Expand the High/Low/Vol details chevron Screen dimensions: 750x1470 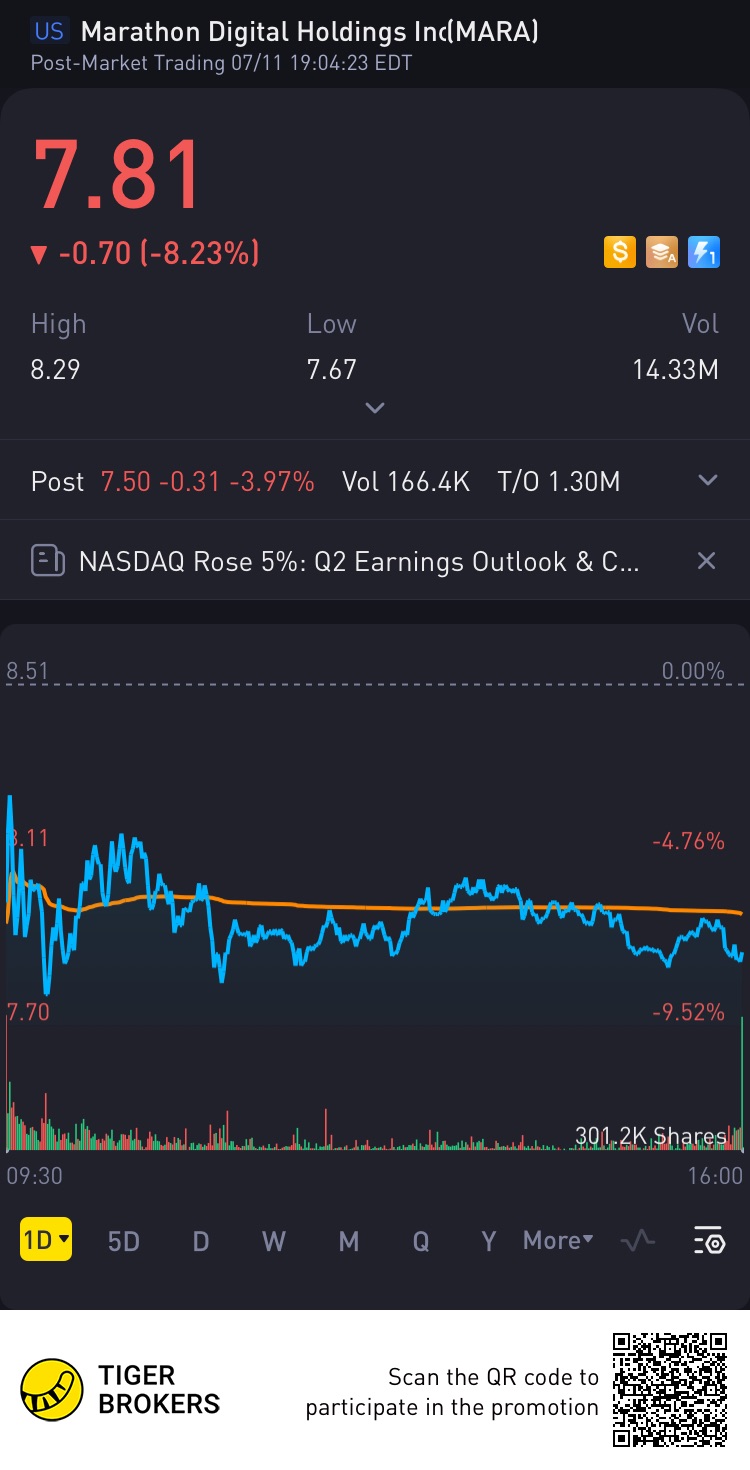click(x=375, y=408)
